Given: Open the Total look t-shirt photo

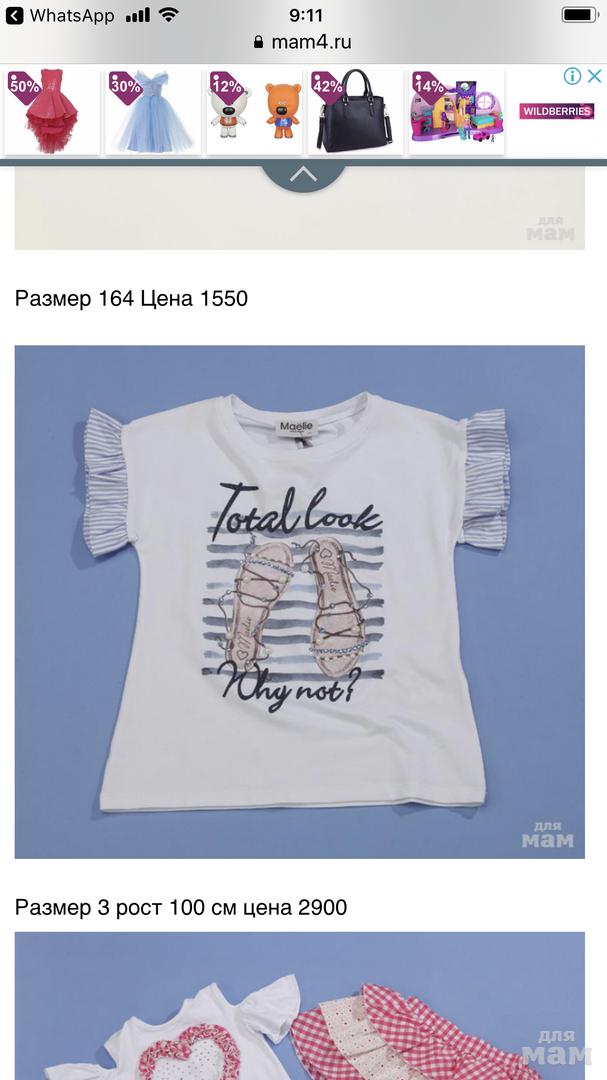Looking at the screenshot, I should coord(299,601).
